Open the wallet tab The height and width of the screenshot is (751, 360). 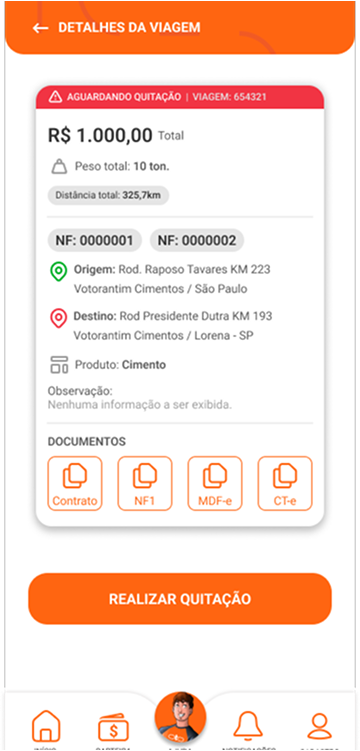[113, 728]
